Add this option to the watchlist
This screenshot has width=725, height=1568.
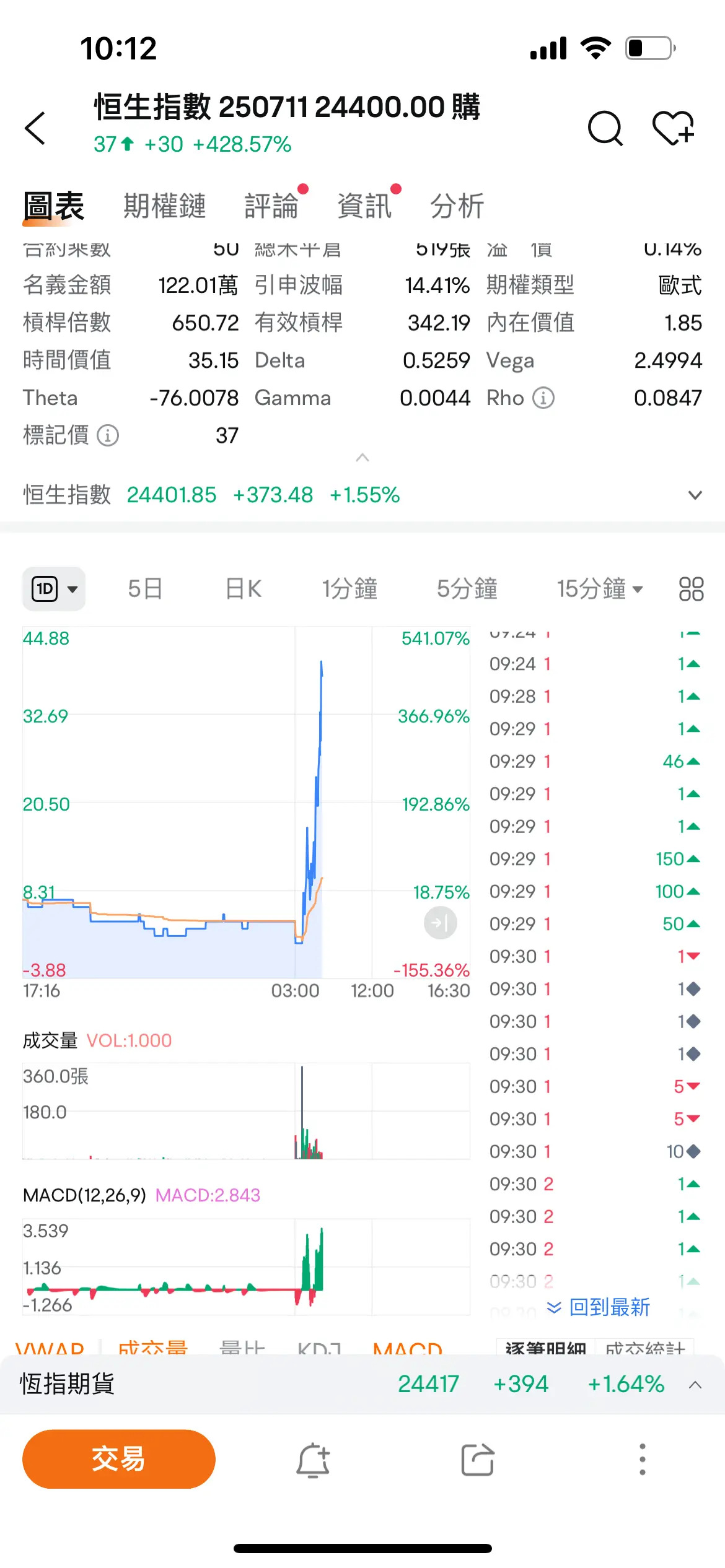coord(674,128)
